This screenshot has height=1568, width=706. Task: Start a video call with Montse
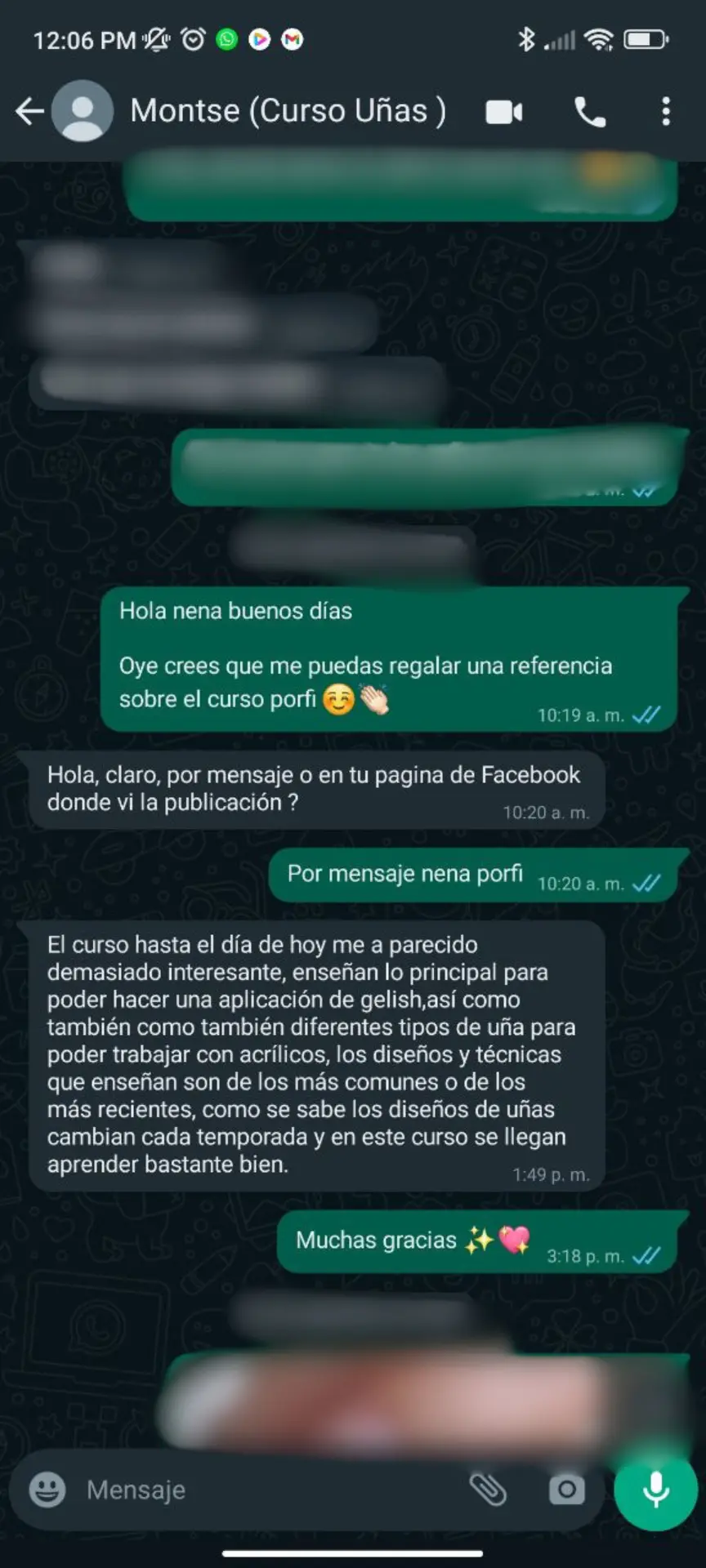pyautogui.click(x=504, y=112)
